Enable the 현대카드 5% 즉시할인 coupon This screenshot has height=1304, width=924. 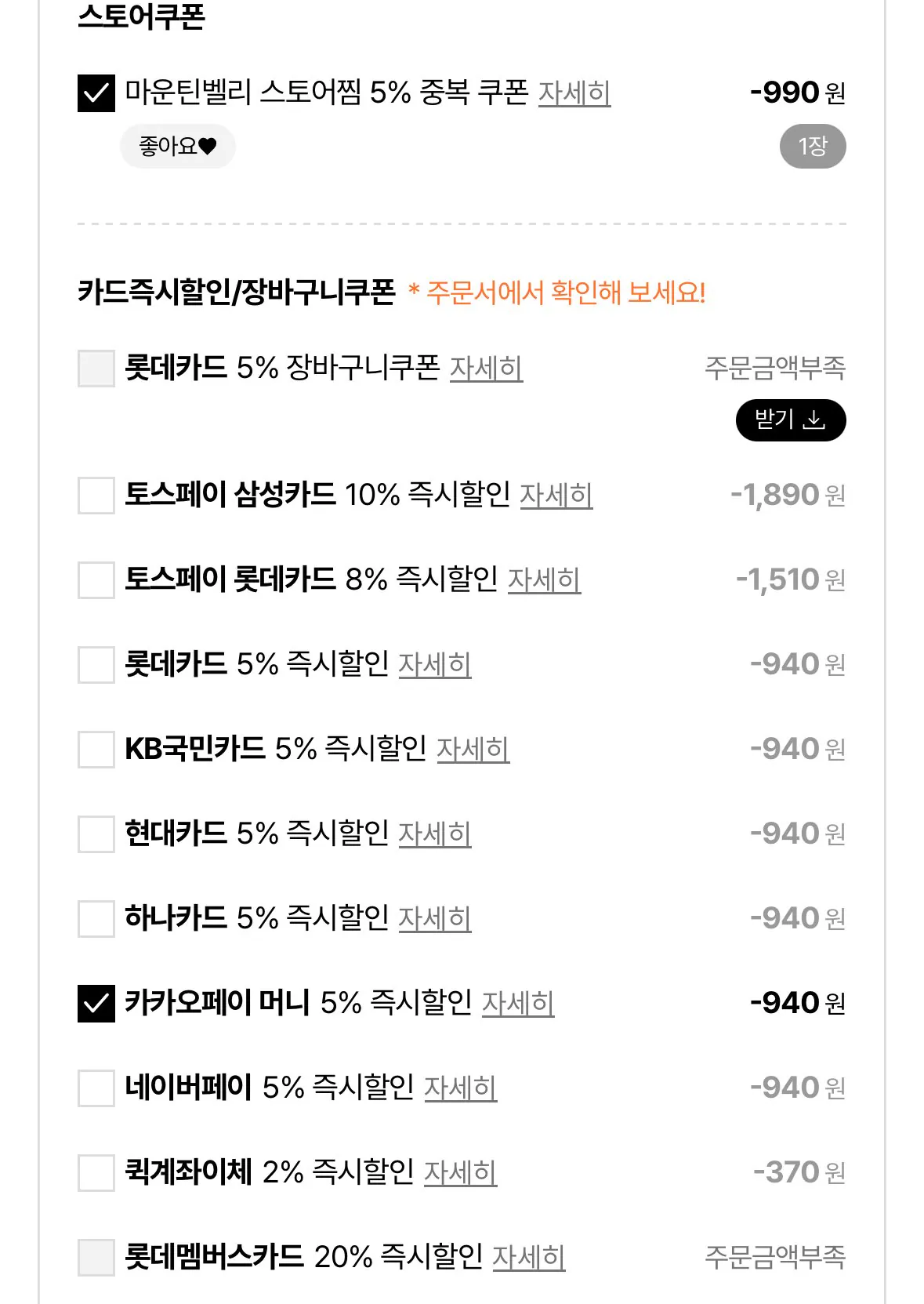95,834
